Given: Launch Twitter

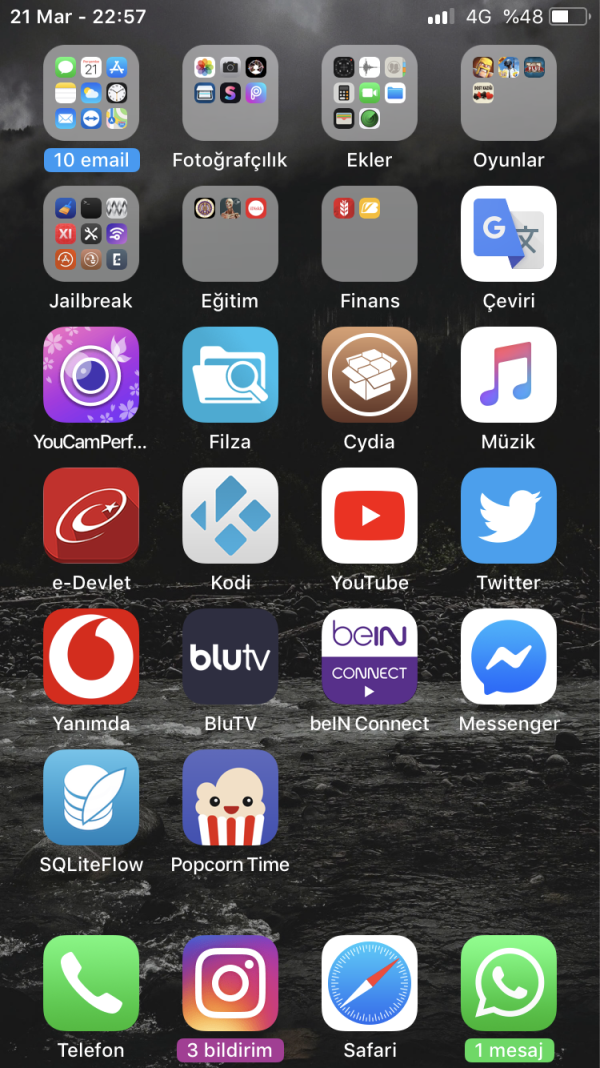Looking at the screenshot, I should [x=508, y=516].
